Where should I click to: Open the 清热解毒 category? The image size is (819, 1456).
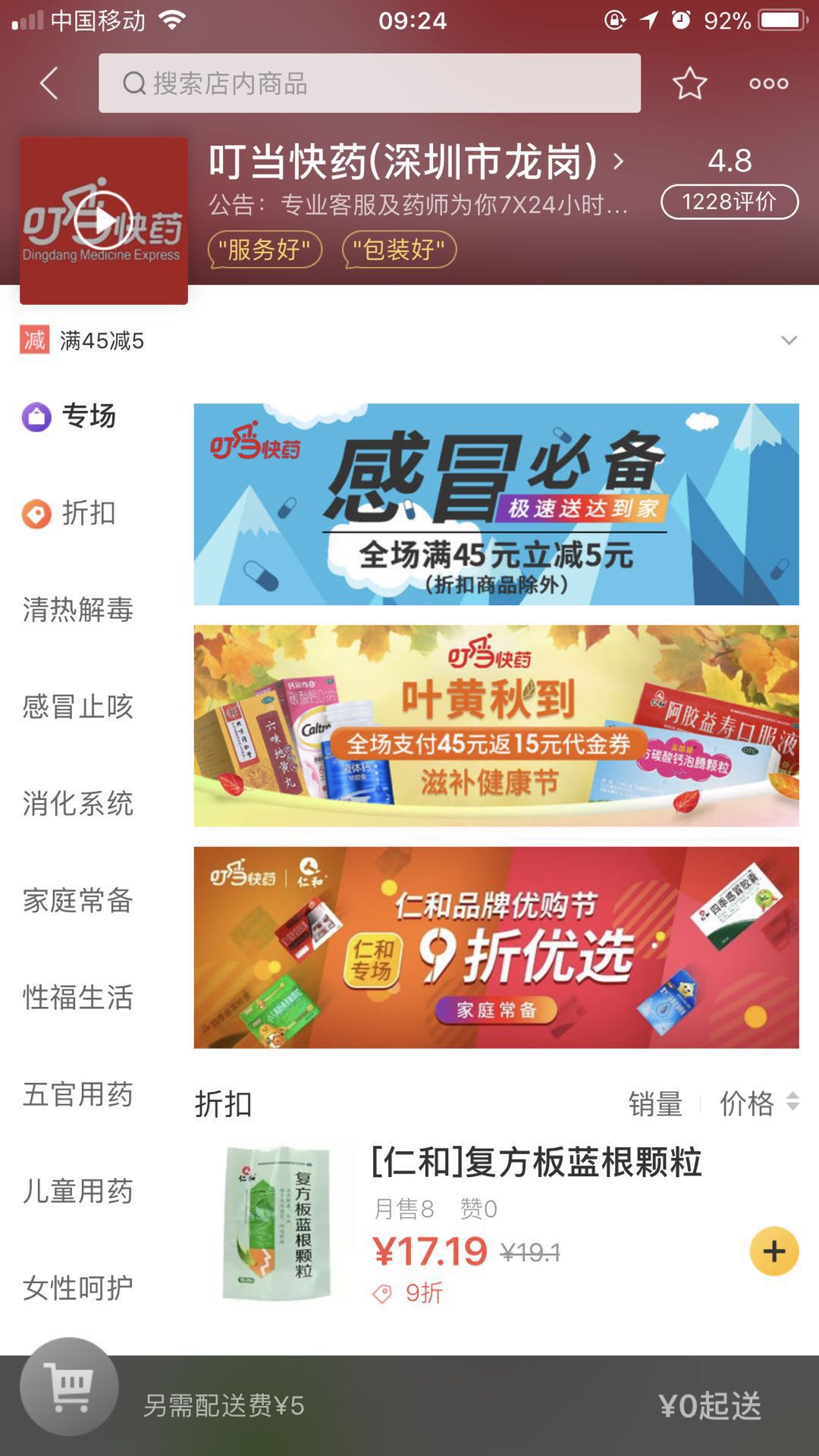point(77,610)
